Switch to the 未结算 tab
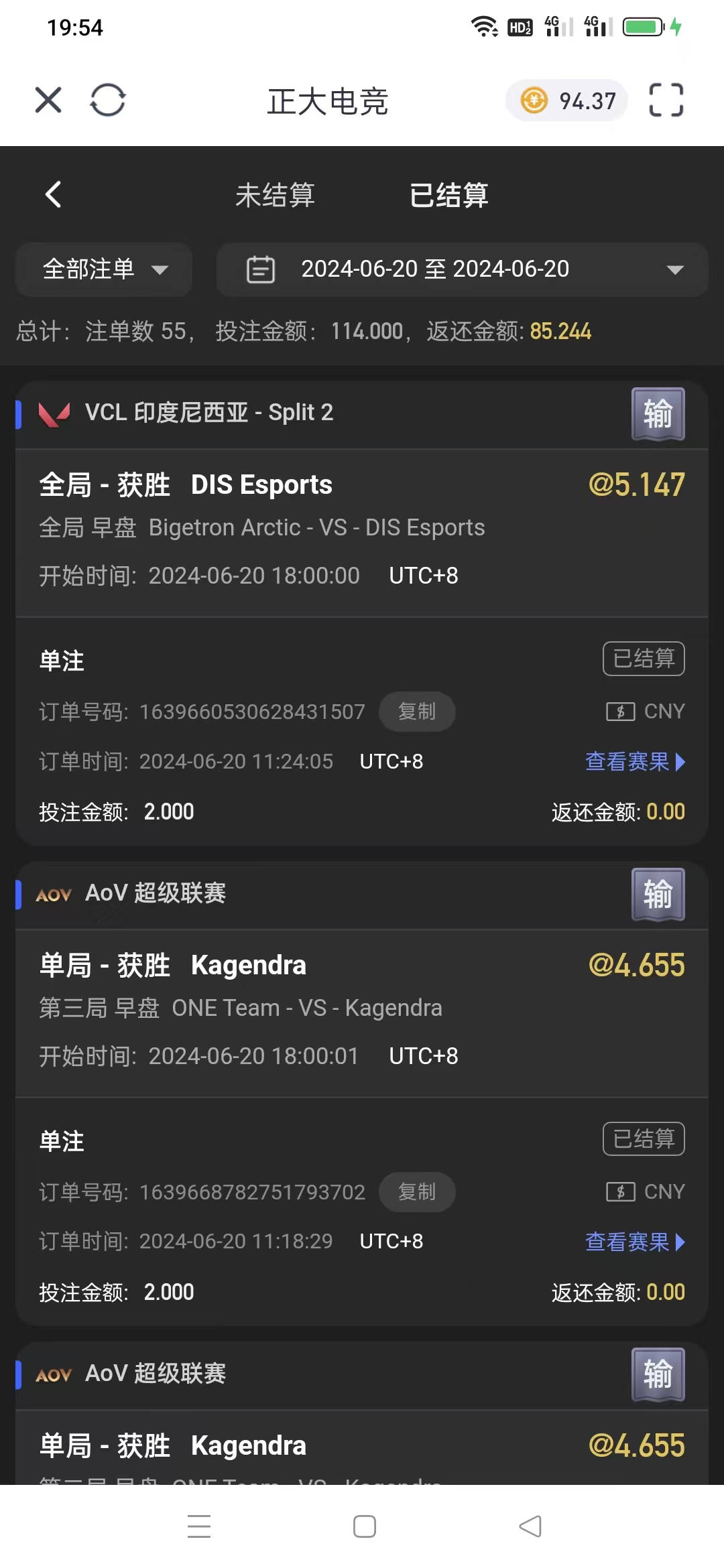This screenshot has width=724, height=1568. coord(275,194)
